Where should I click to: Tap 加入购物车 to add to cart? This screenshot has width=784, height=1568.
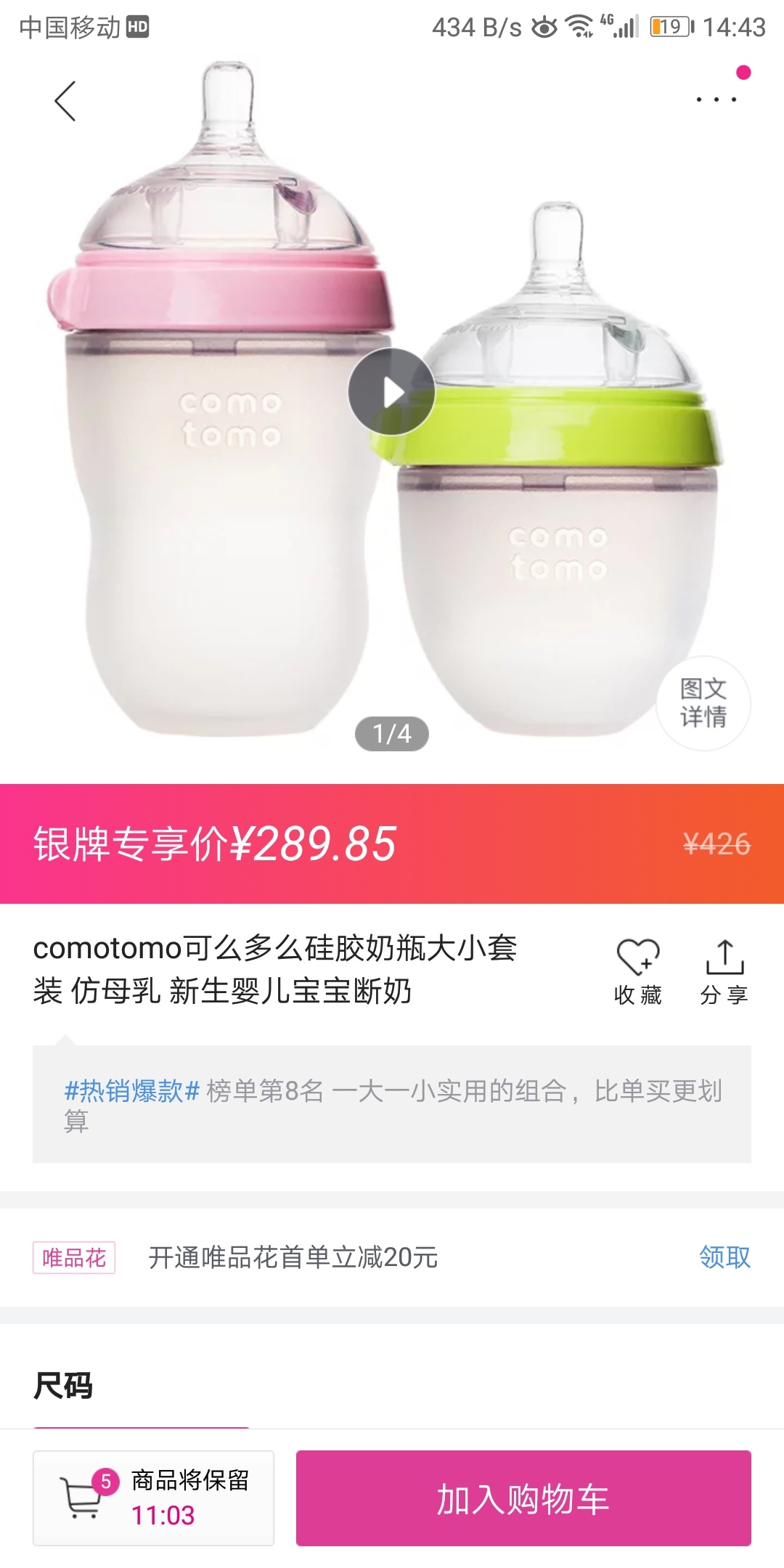click(523, 1498)
